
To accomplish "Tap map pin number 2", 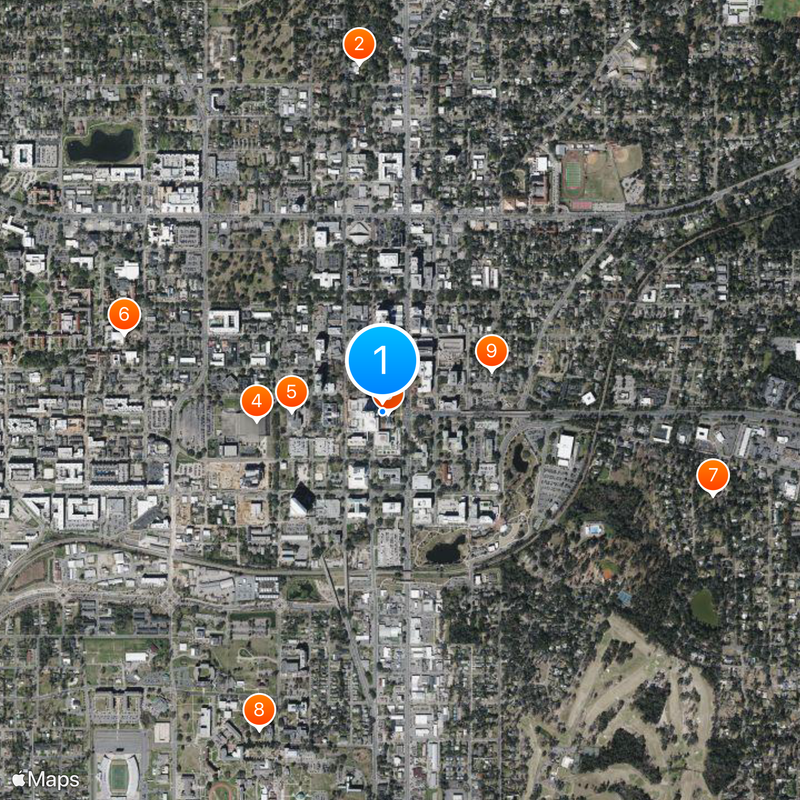I will pos(358,45).
